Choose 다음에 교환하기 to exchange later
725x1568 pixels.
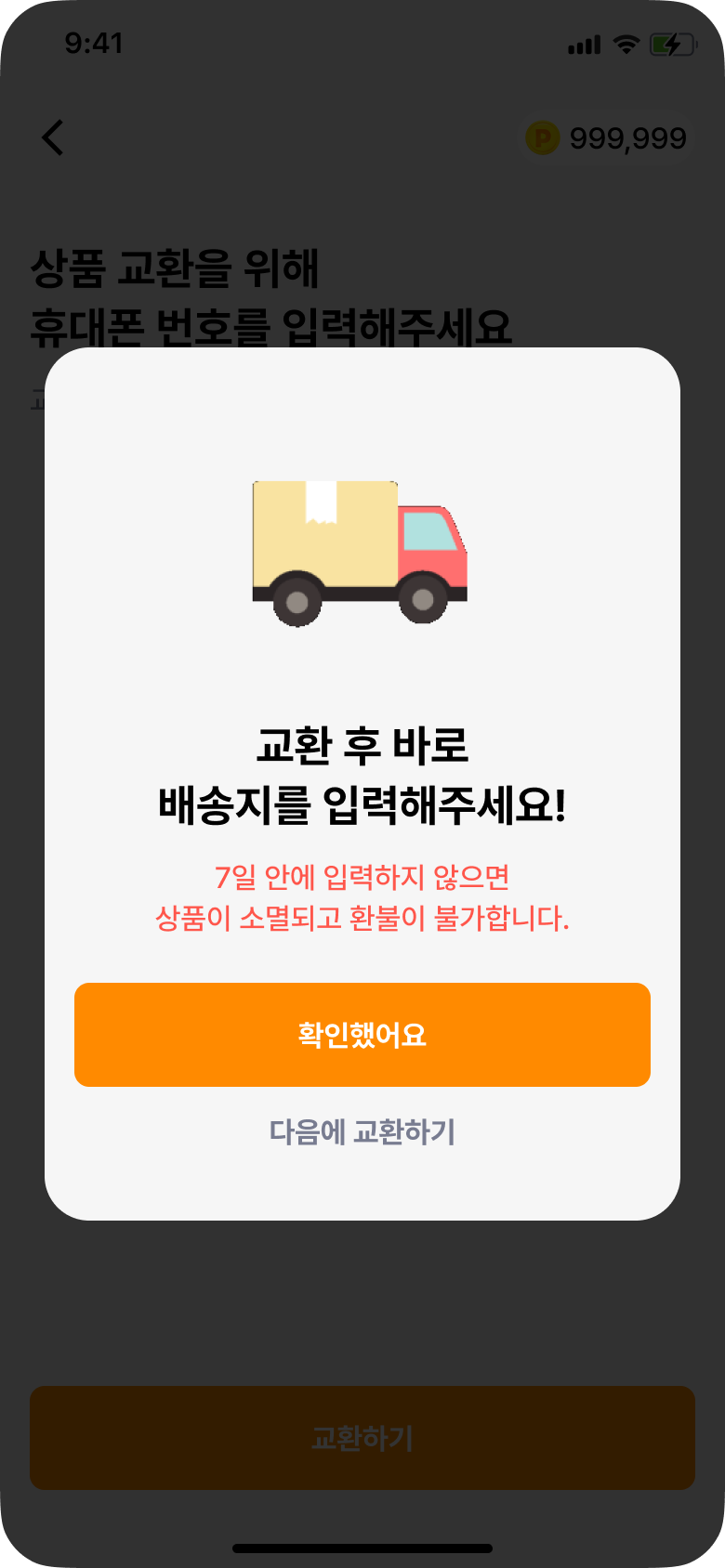[362, 1131]
